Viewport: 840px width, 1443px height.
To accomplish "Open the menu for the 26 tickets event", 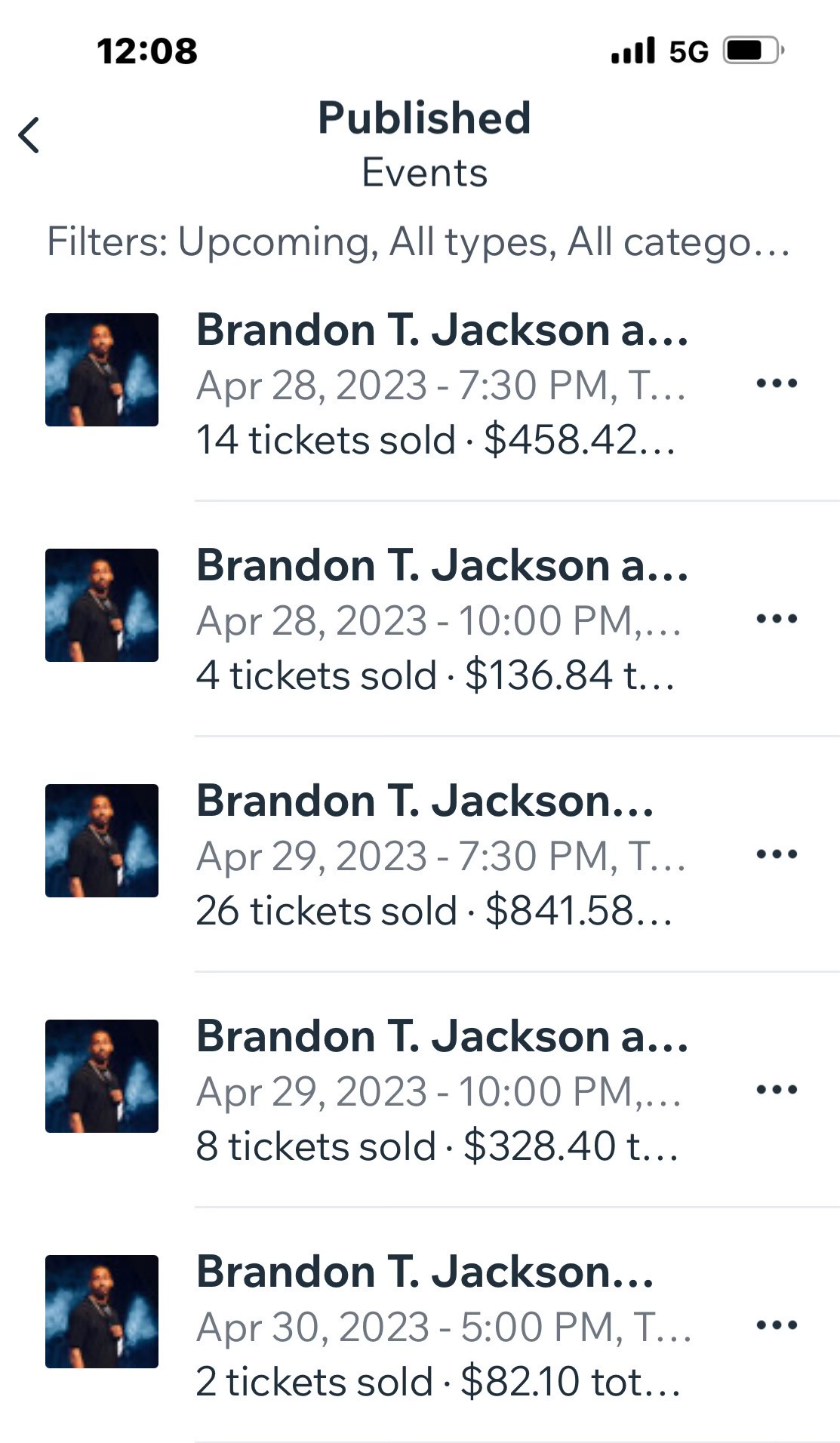I will (777, 854).
